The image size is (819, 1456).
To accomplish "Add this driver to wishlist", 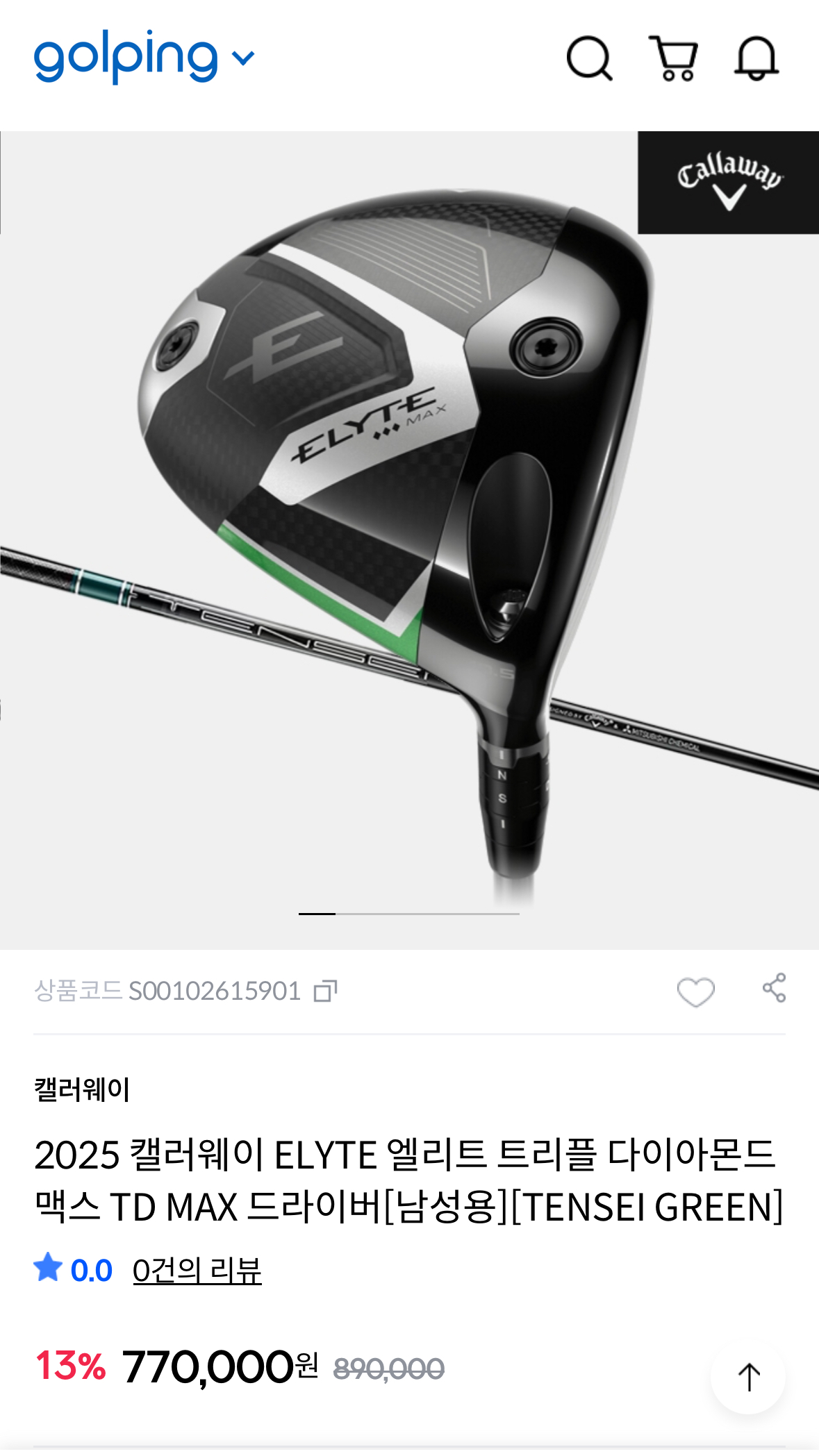I will [695, 991].
